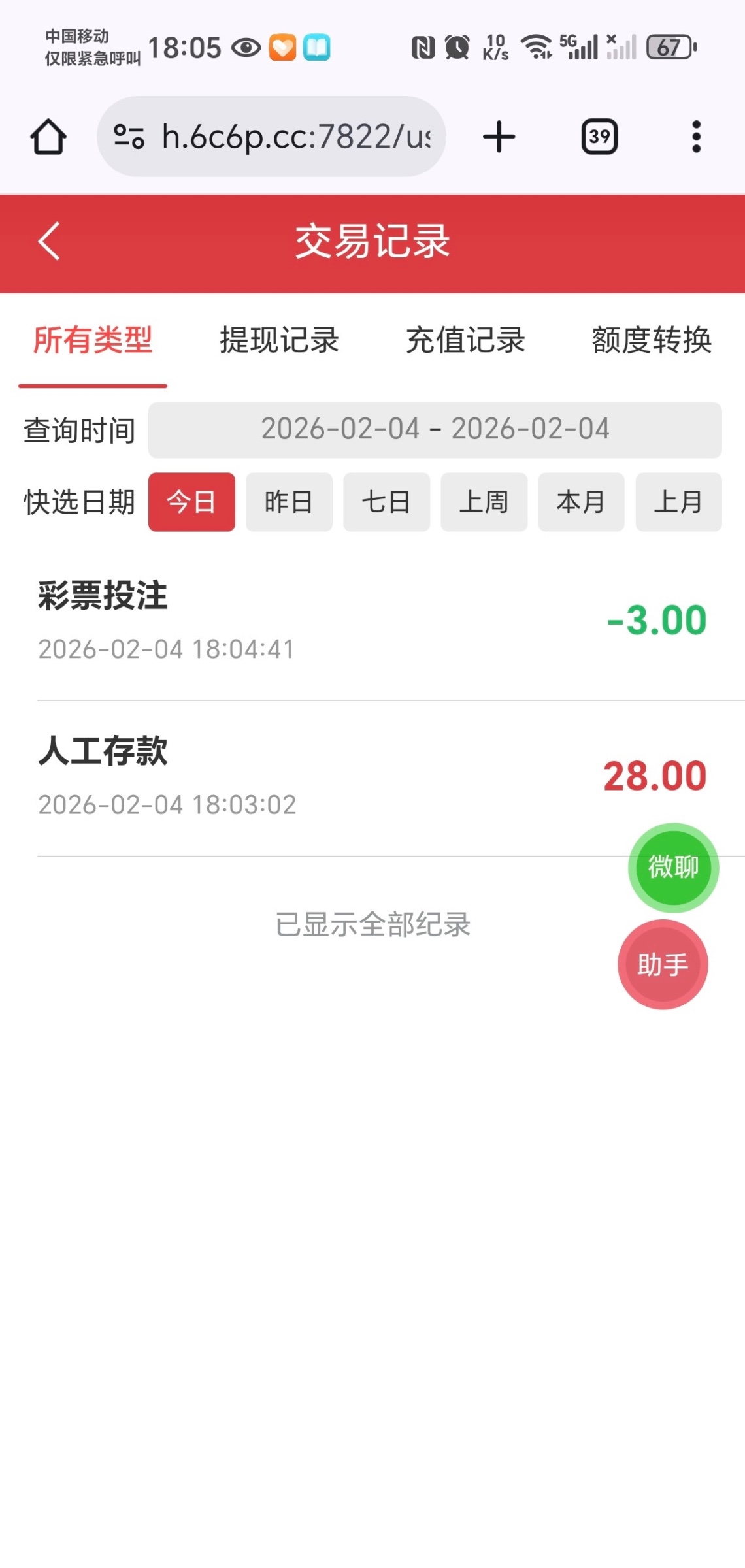The width and height of the screenshot is (745, 1568).
Task: Open a new browser tab
Action: tap(499, 137)
